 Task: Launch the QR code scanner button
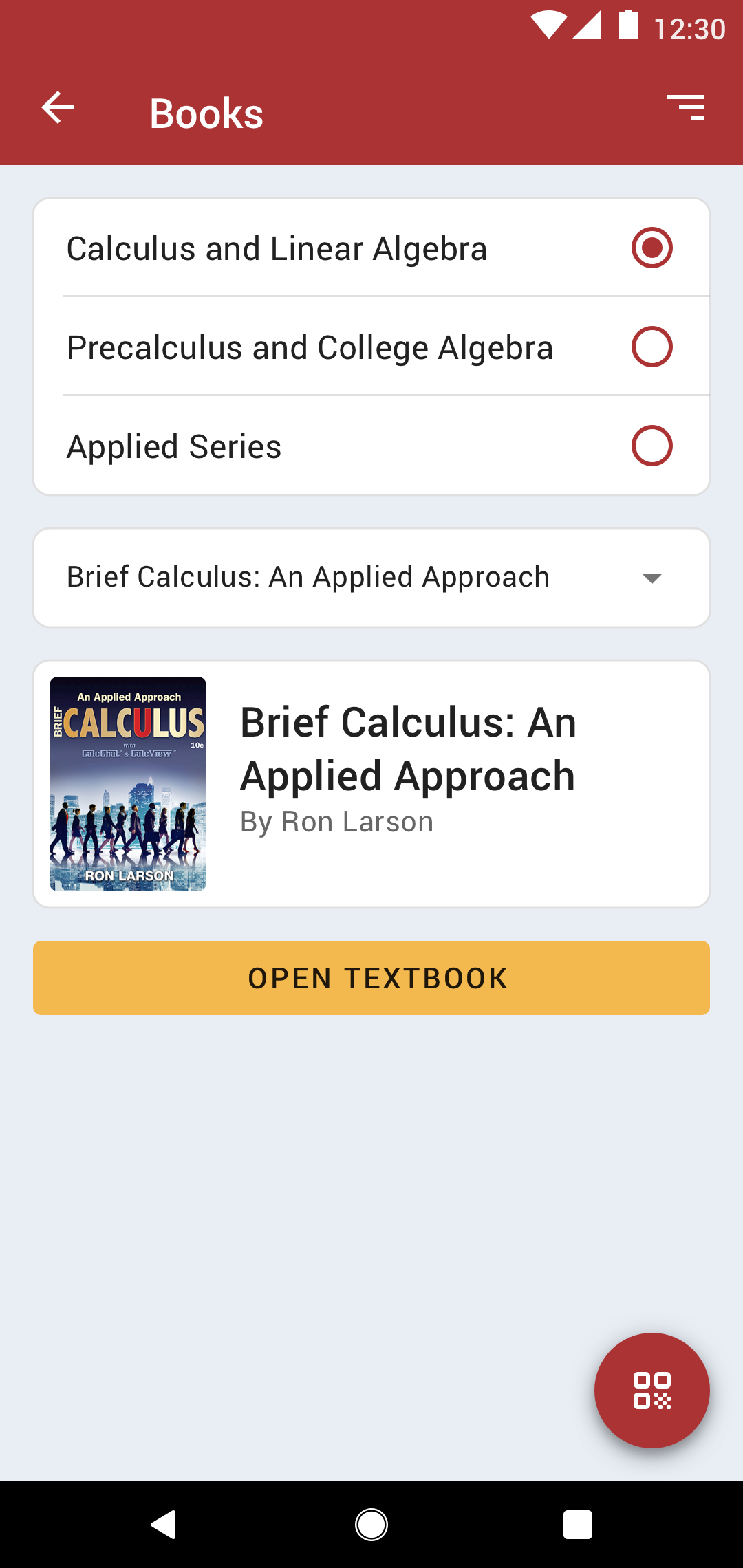pos(652,1391)
